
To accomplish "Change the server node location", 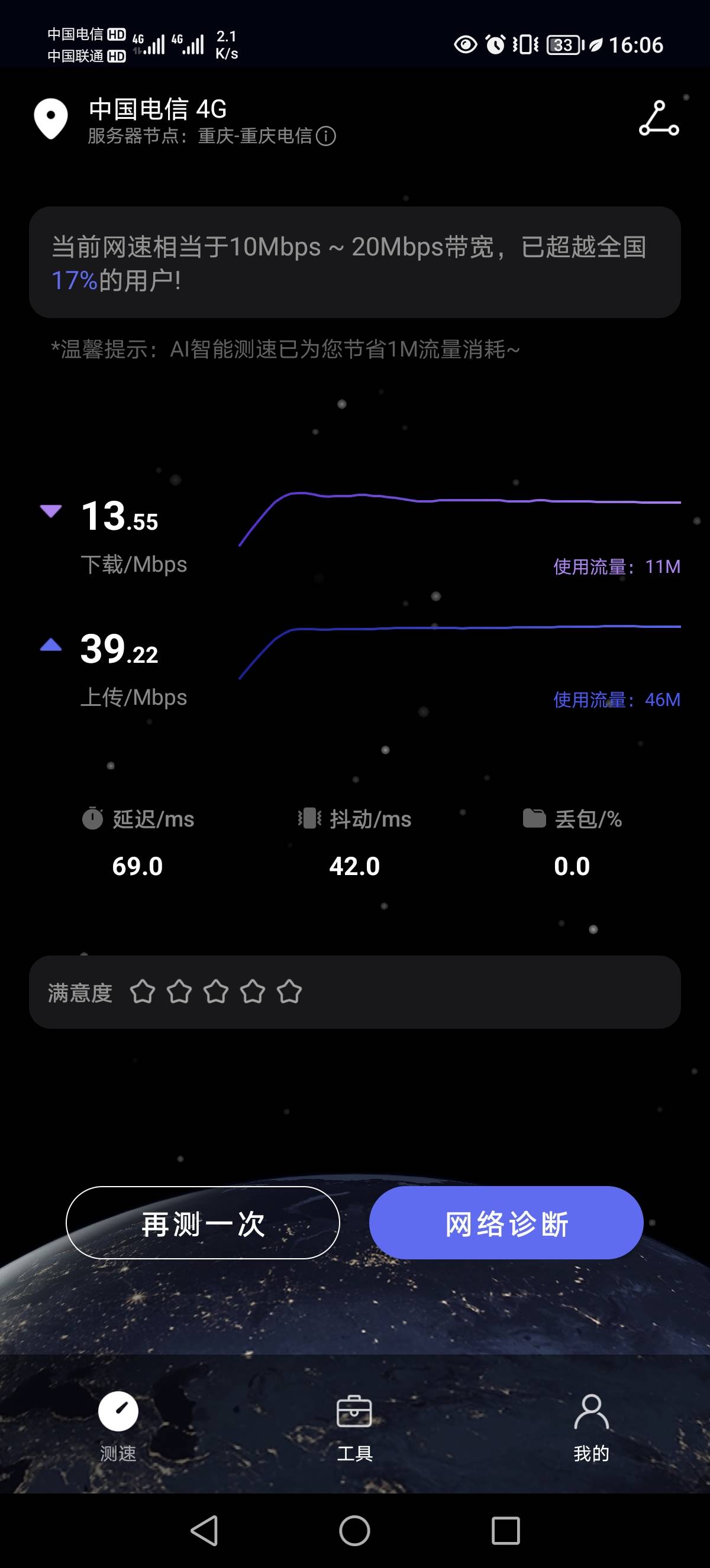I will [x=51, y=118].
